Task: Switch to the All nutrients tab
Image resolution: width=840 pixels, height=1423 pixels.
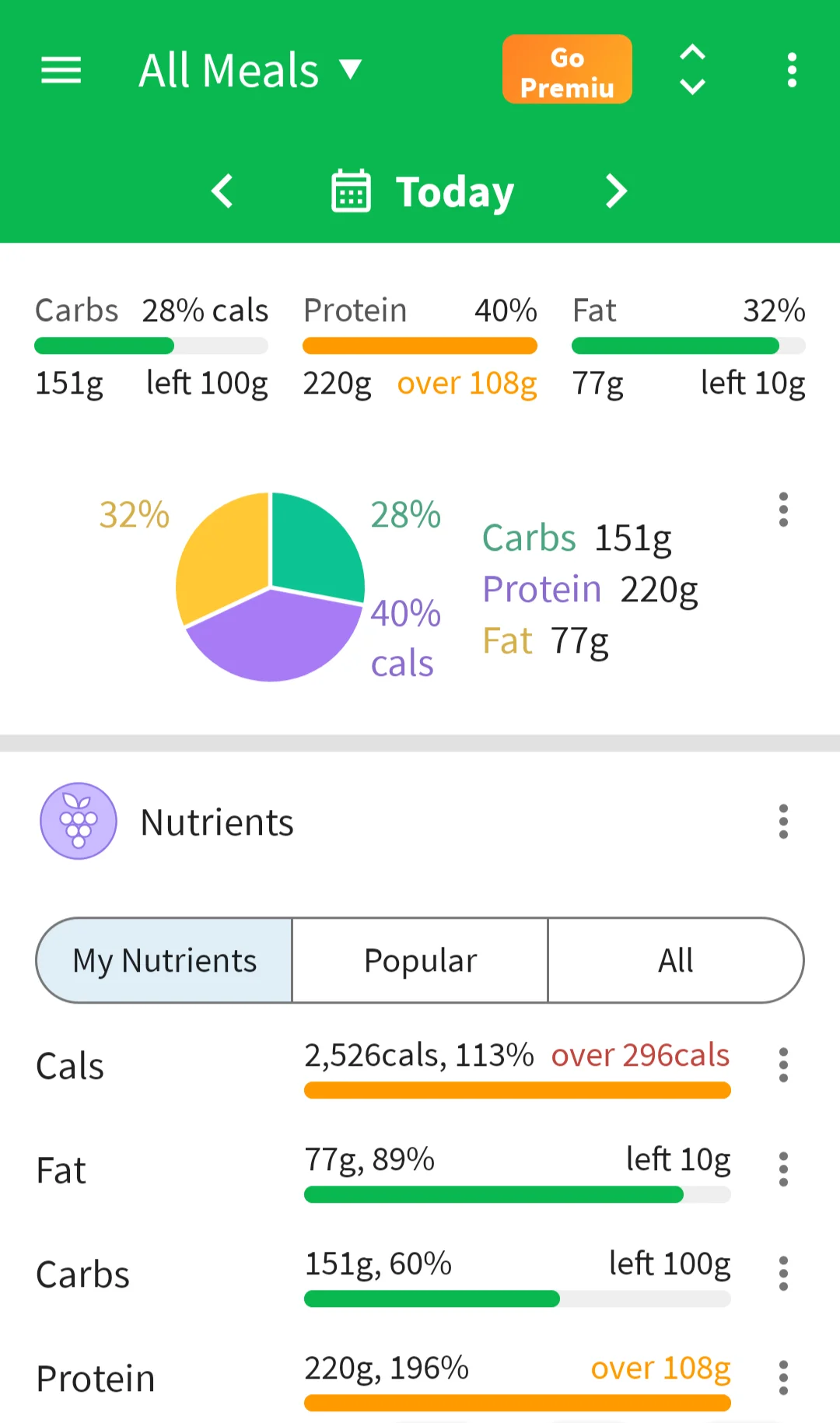Action: pos(676,960)
